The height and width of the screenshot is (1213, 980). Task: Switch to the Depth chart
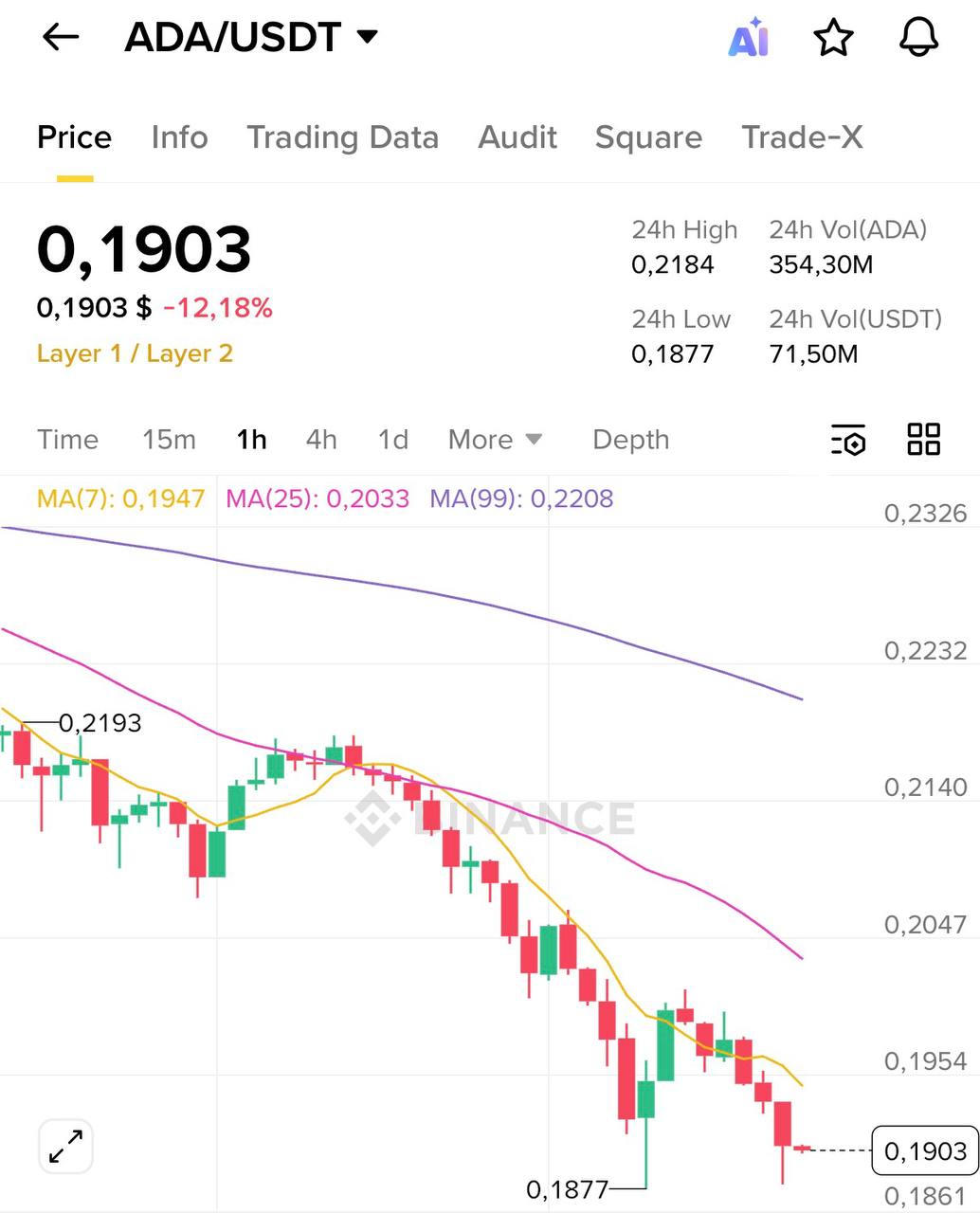tap(630, 440)
